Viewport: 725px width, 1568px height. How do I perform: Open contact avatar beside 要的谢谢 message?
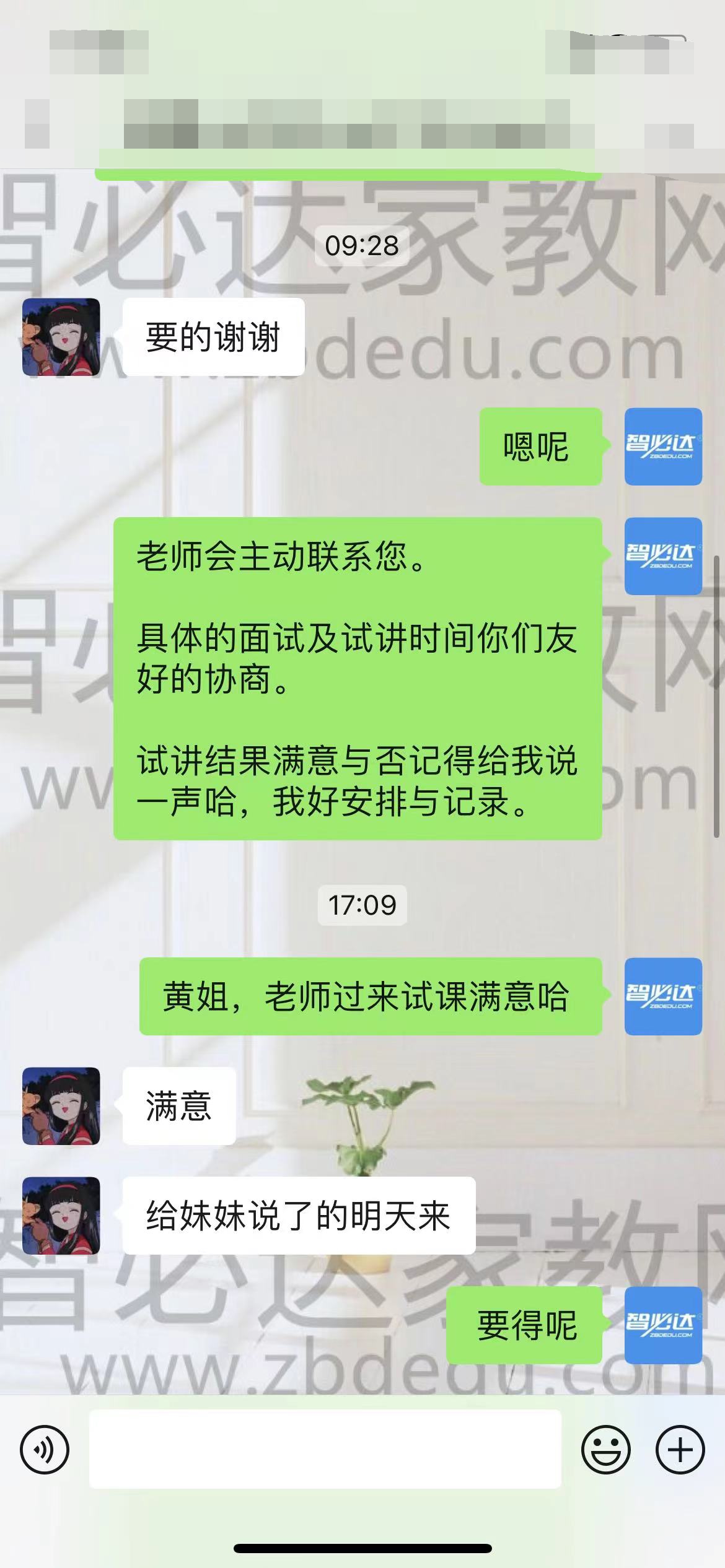[x=61, y=338]
